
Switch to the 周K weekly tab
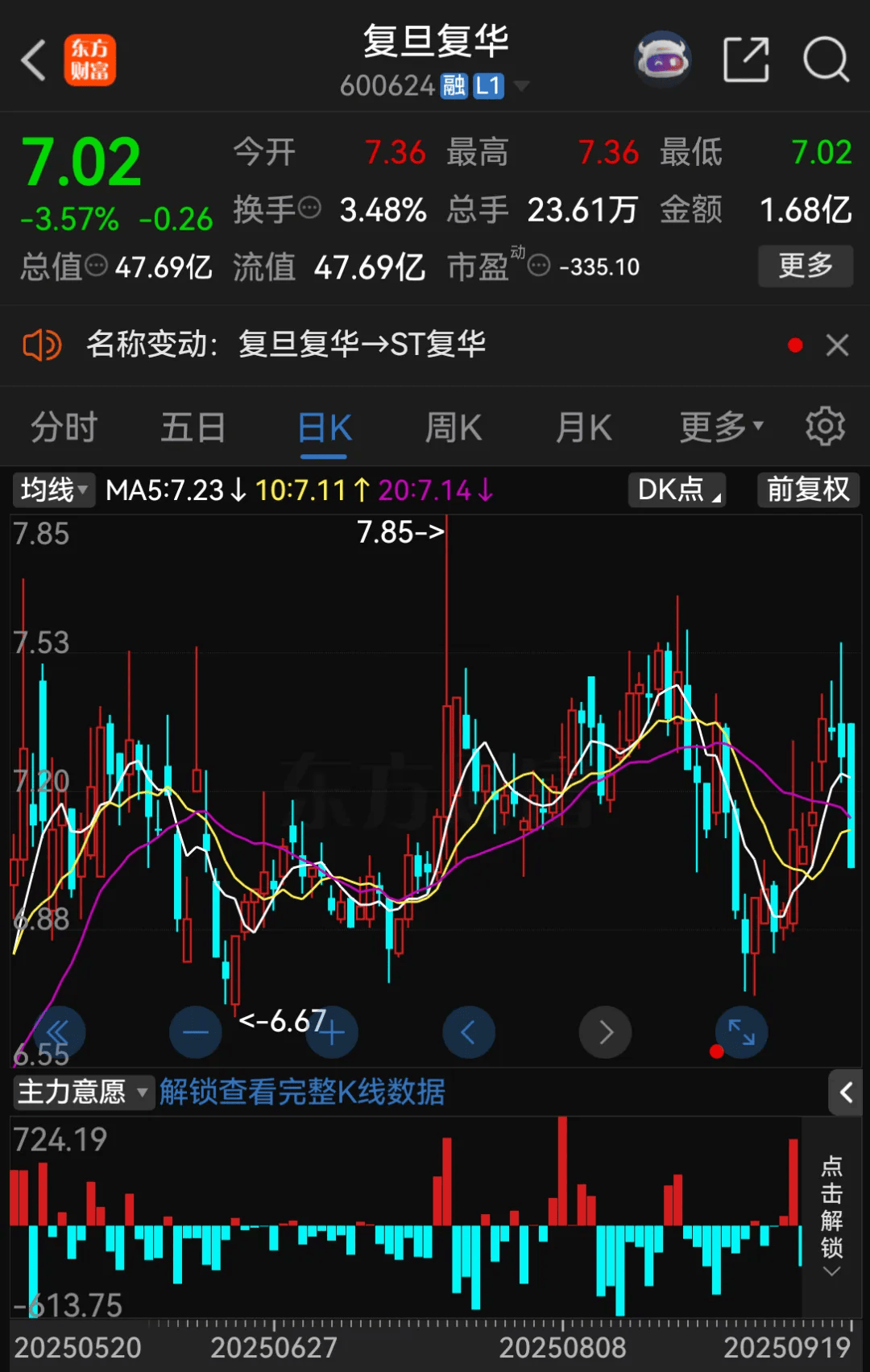pyautogui.click(x=453, y=428)
